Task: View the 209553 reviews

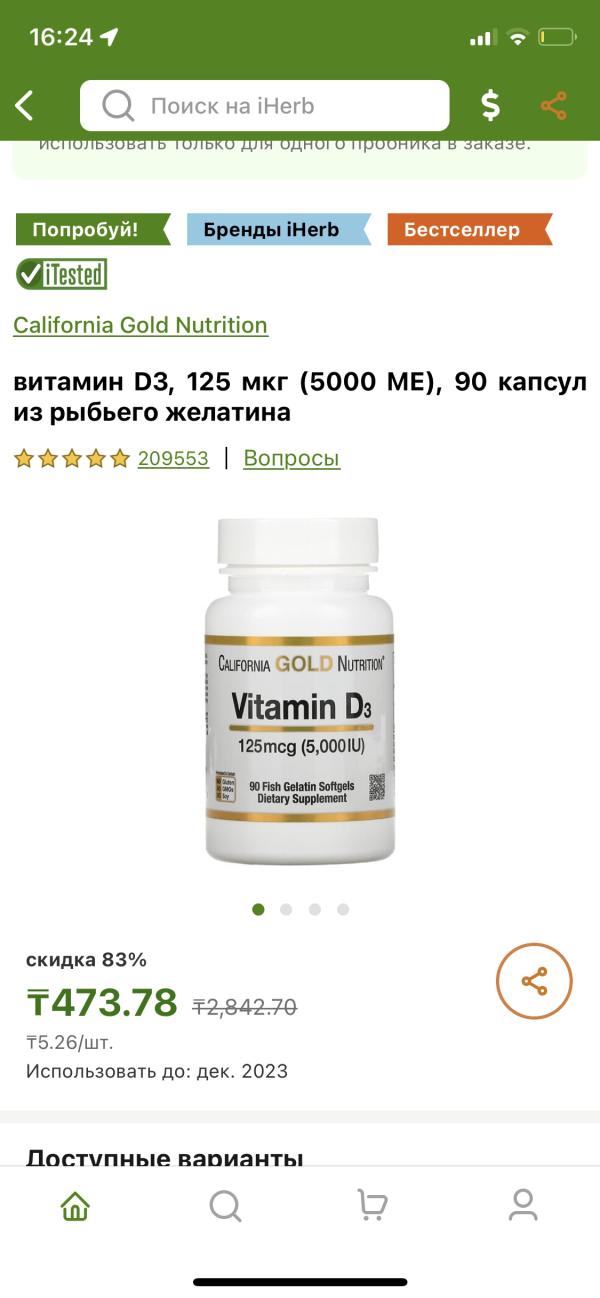Action: tap(173, 458)
